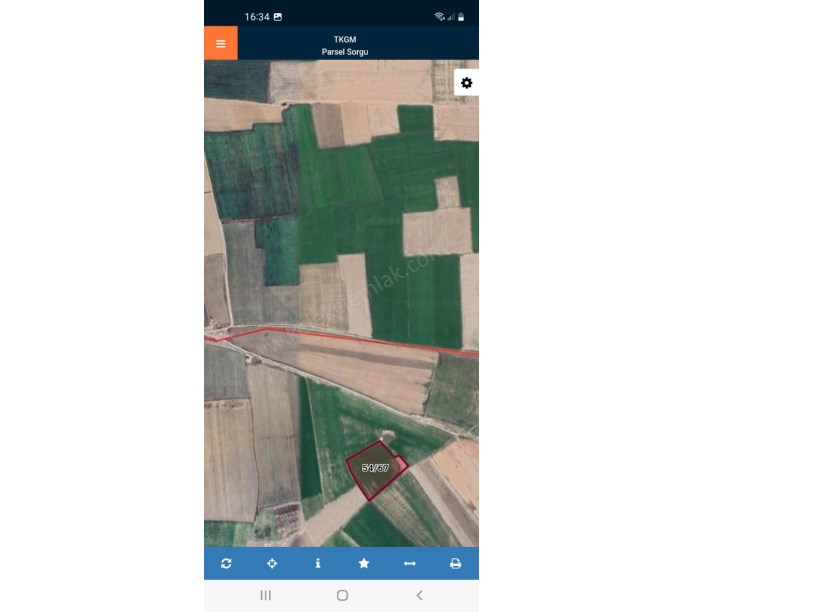Viewport: 816px width, 612px height.
Task: Open recent apps
Action: click(265, 595)
